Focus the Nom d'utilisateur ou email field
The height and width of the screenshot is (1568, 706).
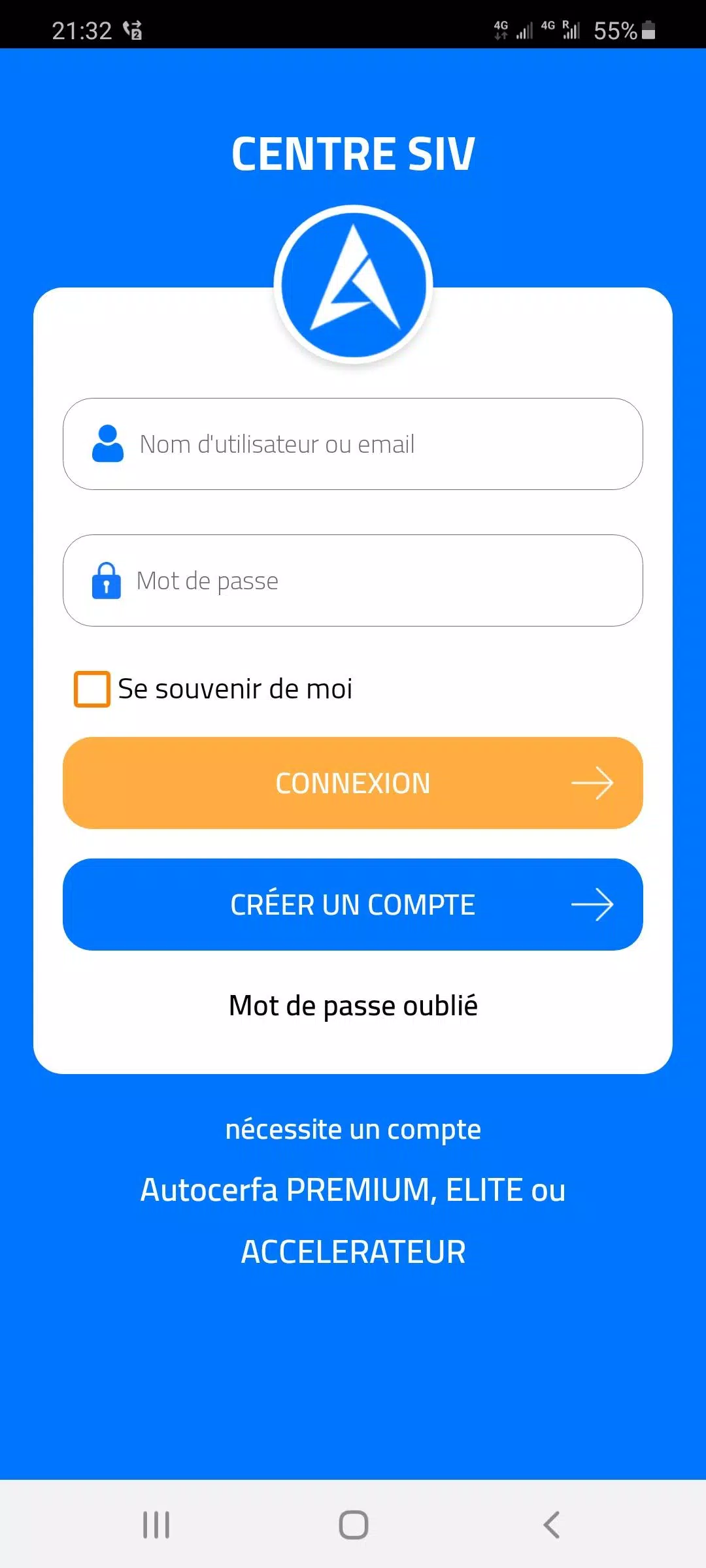coord(353,444)
